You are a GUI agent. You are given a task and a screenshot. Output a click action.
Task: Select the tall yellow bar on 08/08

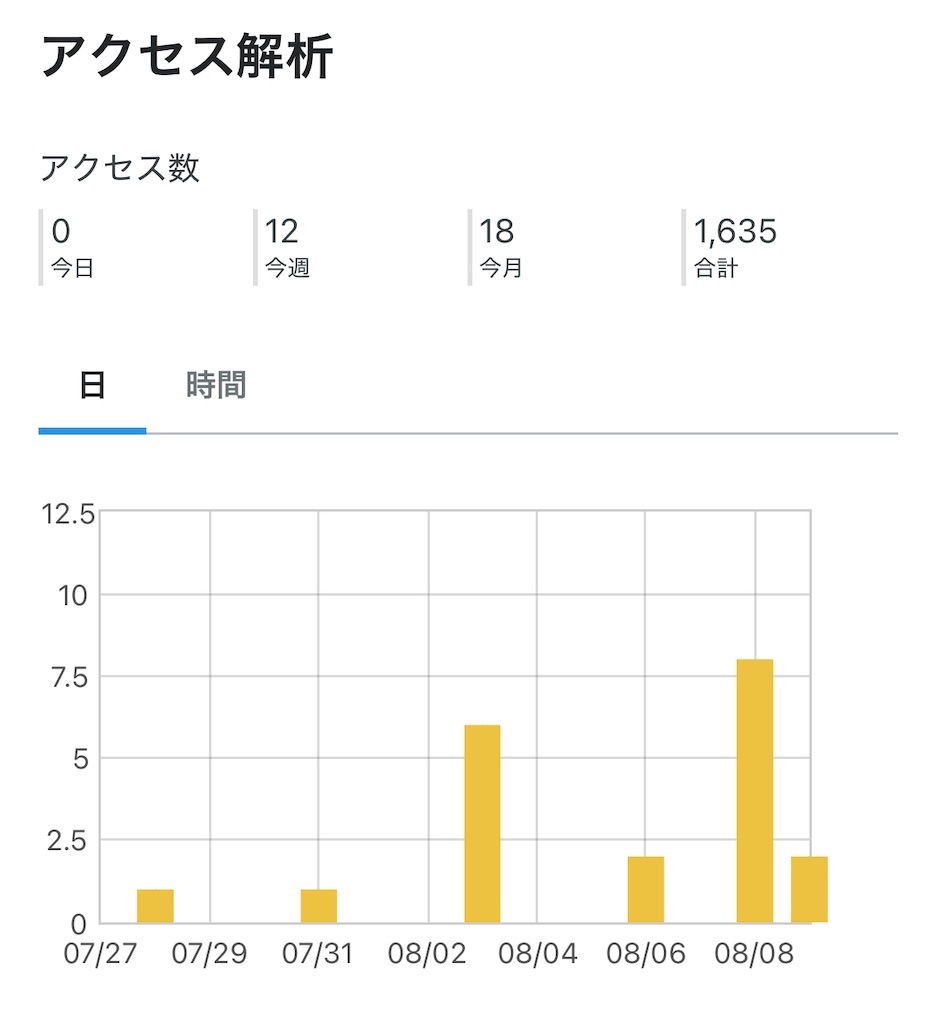tap(752, 790)
